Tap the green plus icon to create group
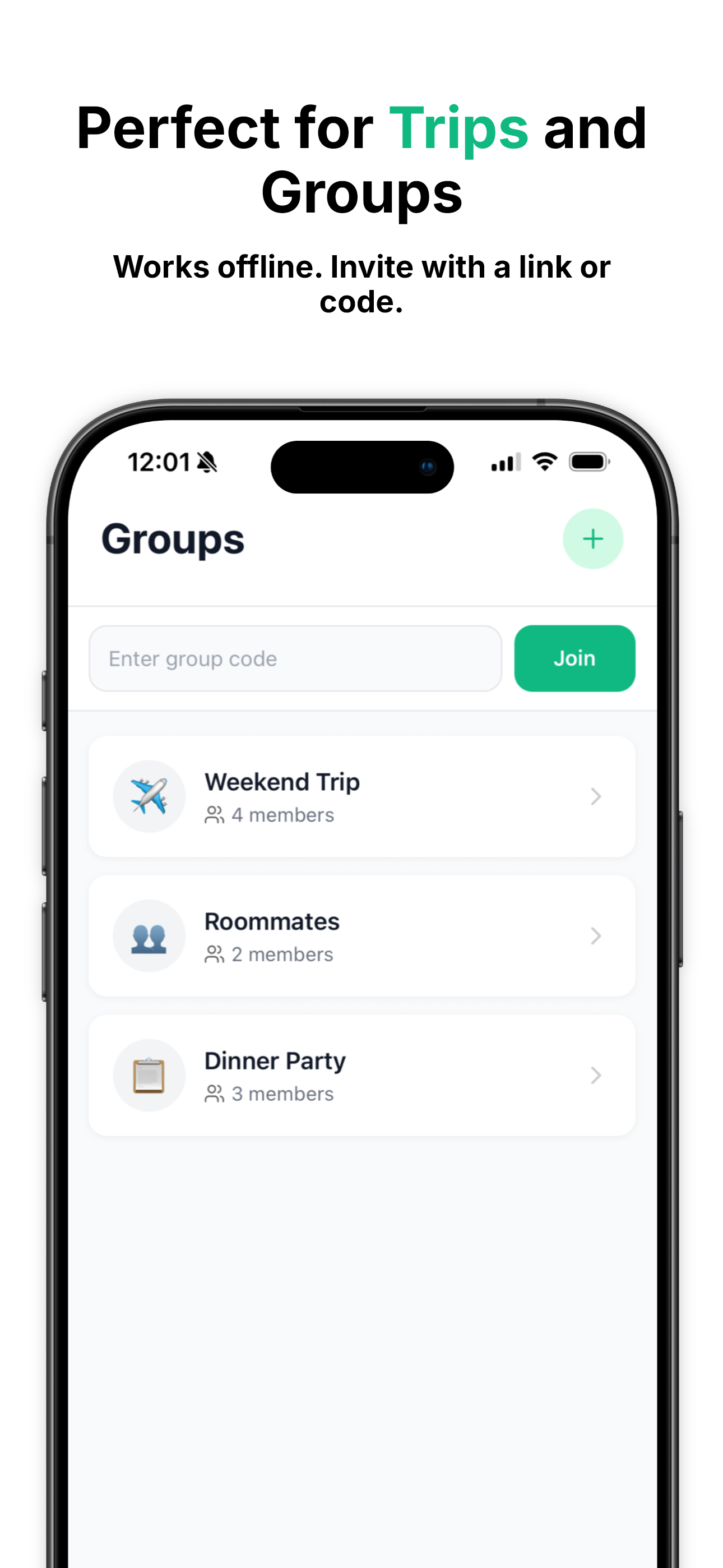Image resolution: width=723 pixels, height=1568 pixels. (592, 538)
